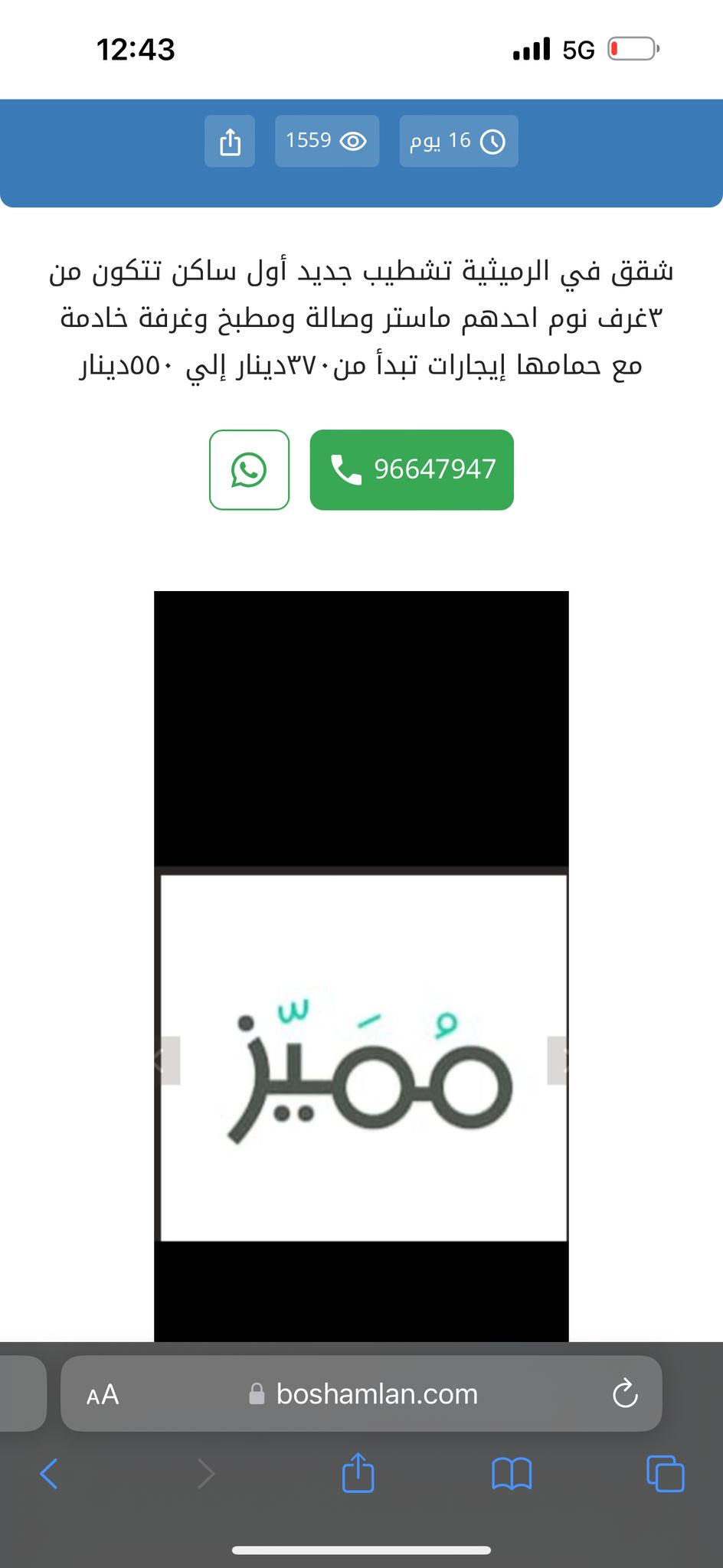The width and height of the screenshot is (723, 1568).
Task: Show the previous listing photo
Action: (x=168, y=1060)
